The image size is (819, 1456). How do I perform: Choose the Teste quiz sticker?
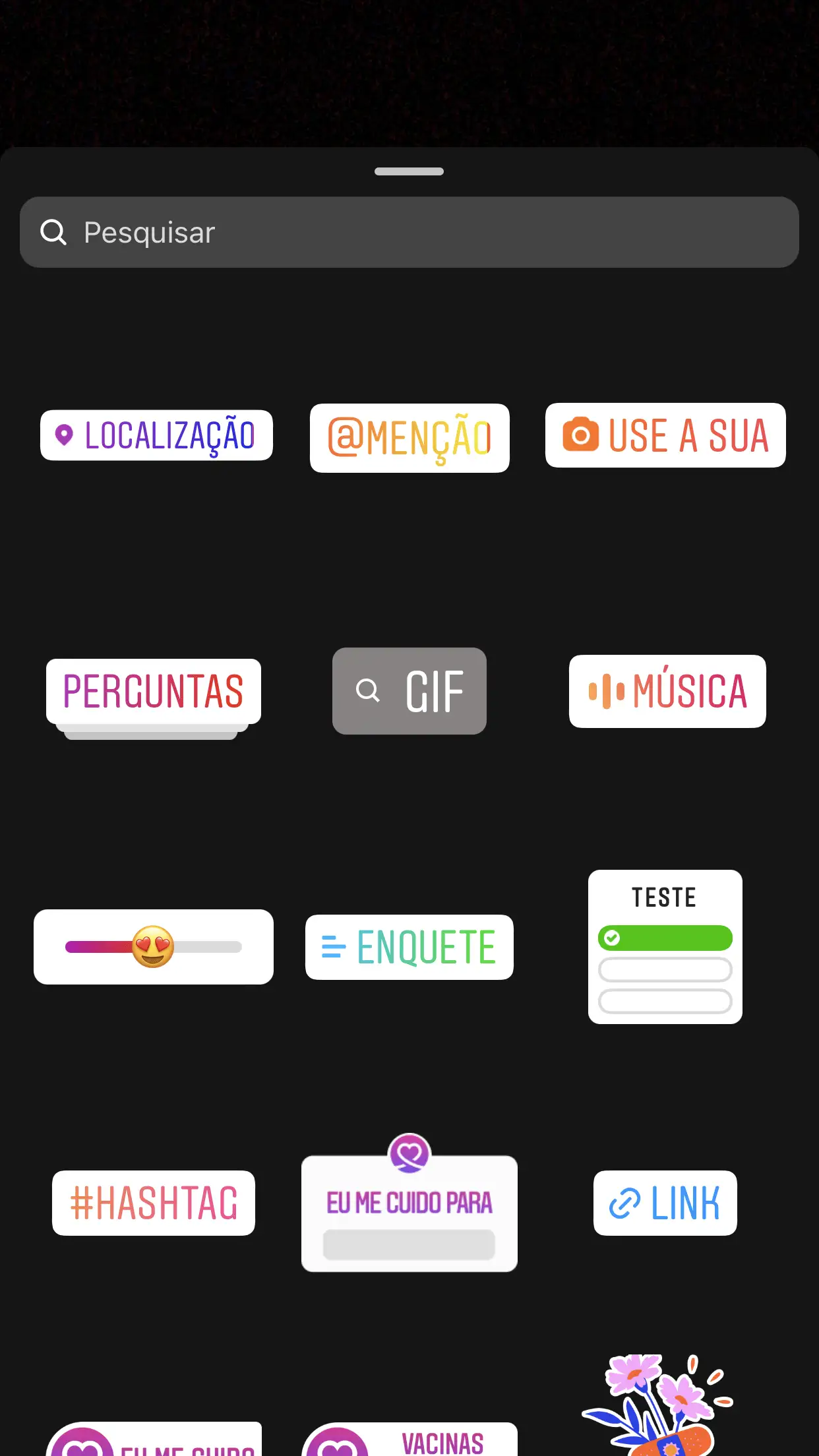point(665,947)
